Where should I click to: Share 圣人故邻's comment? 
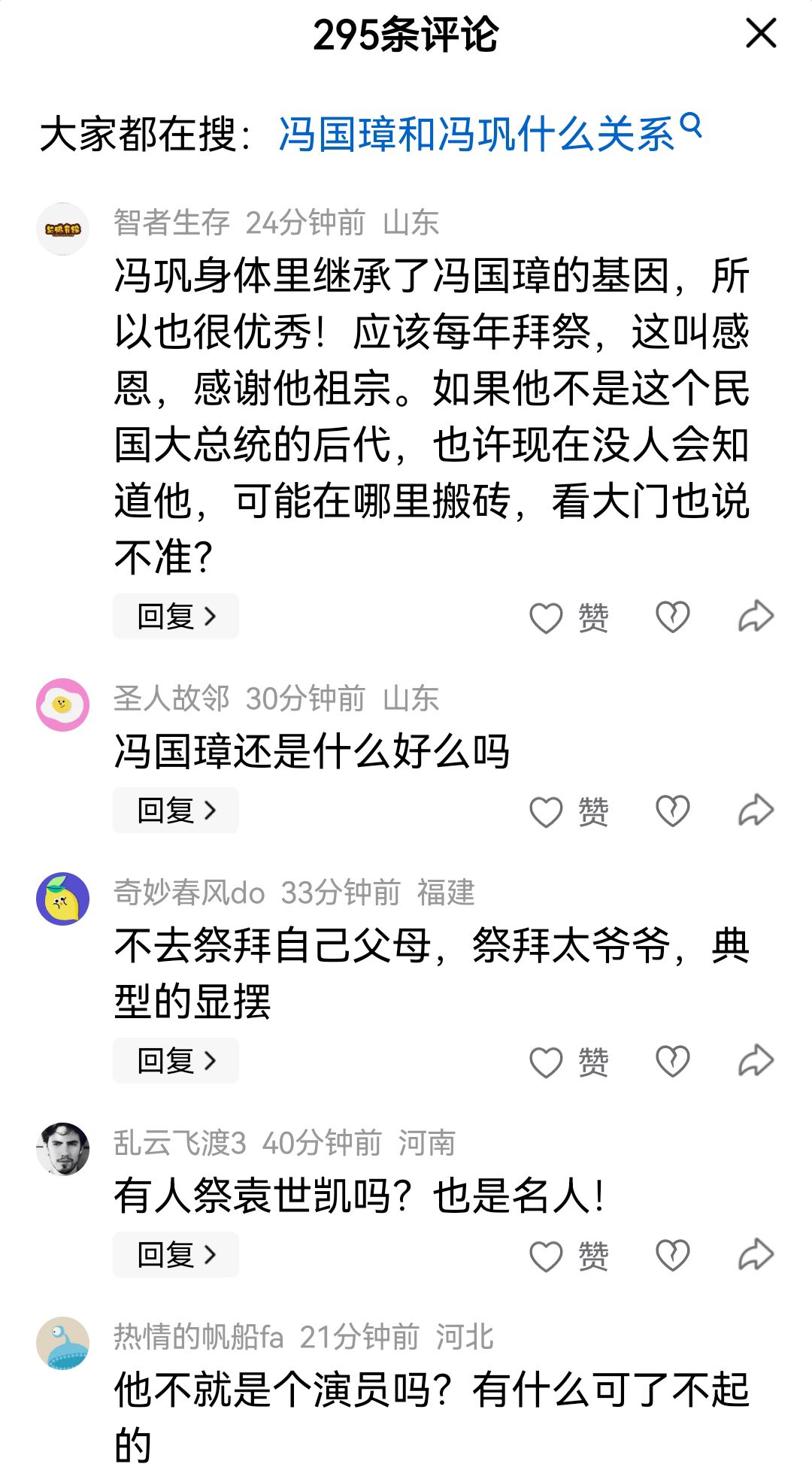(755, 811)
